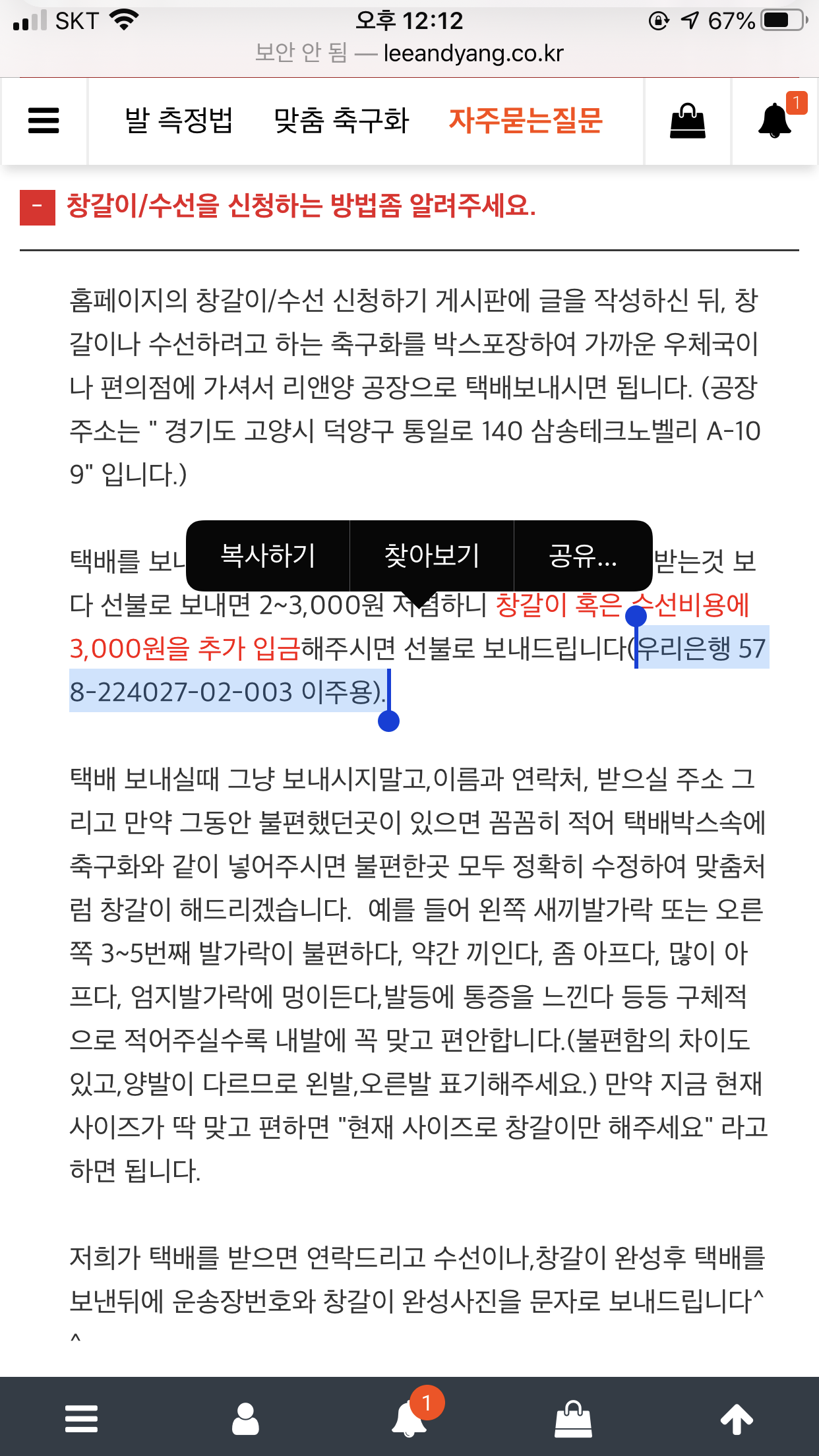Viewport: 819px width, 1456px height.
Task: Tap 찾아보기 to look up selection
Action: (x=431, y=555)
